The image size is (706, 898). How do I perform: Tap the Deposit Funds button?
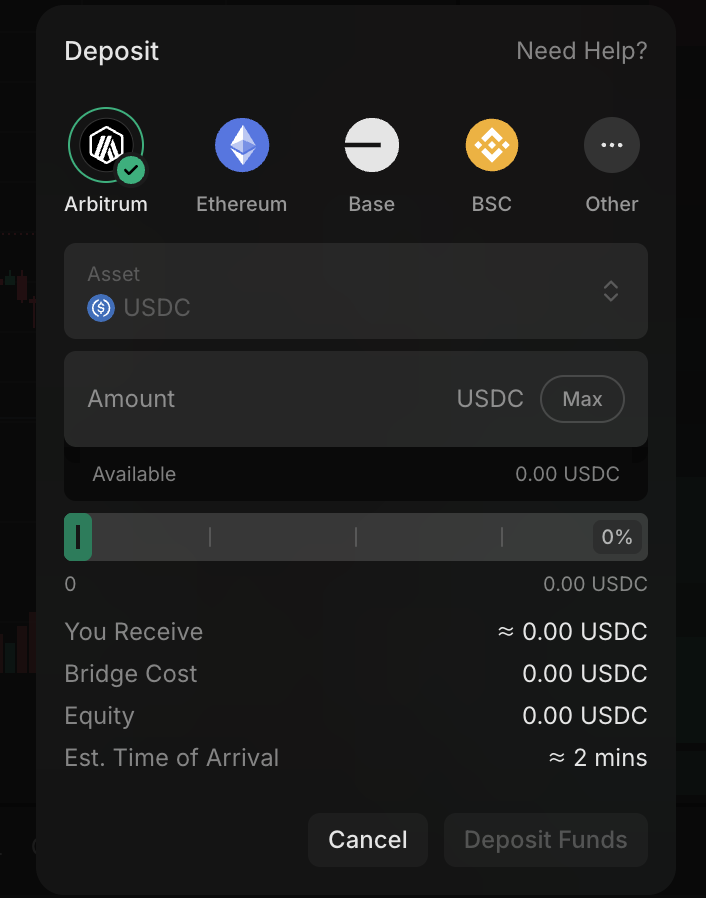(546, 840)
